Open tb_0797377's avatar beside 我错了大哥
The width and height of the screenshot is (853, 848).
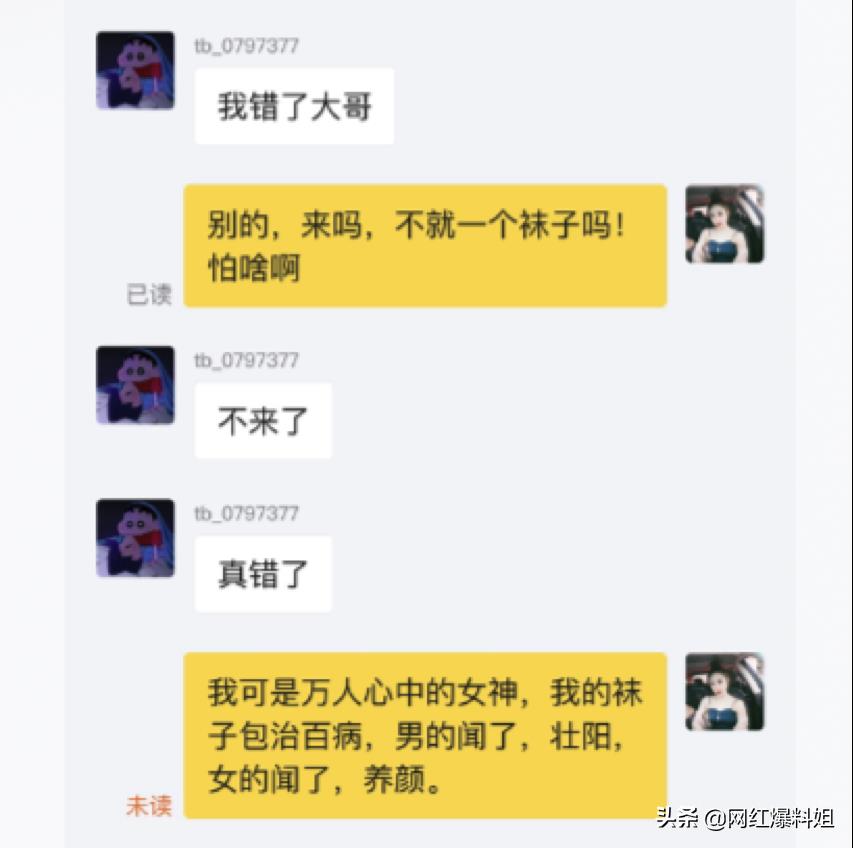point(135,70)
